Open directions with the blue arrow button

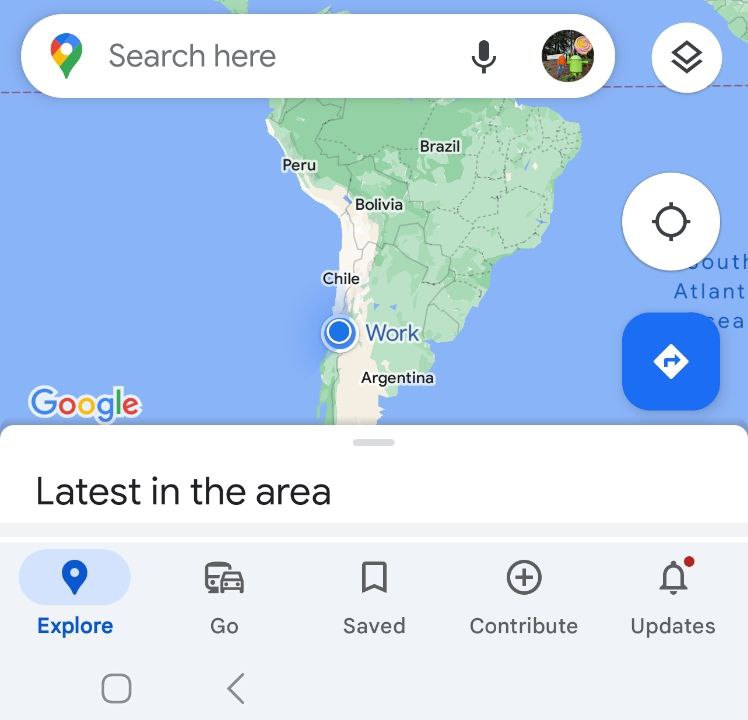[x=670, y=361]
